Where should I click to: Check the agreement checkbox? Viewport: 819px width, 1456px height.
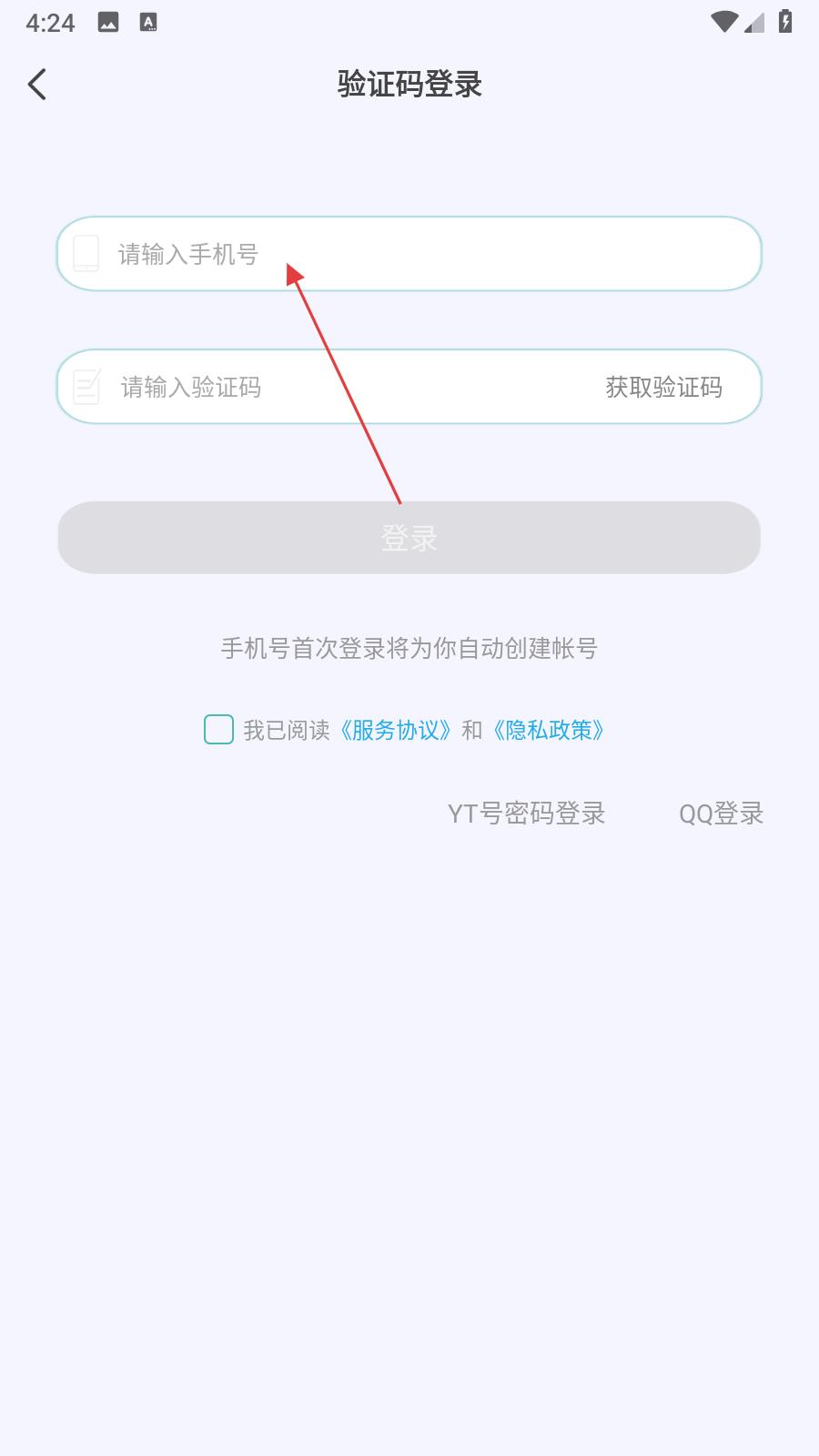coord(218,730)
